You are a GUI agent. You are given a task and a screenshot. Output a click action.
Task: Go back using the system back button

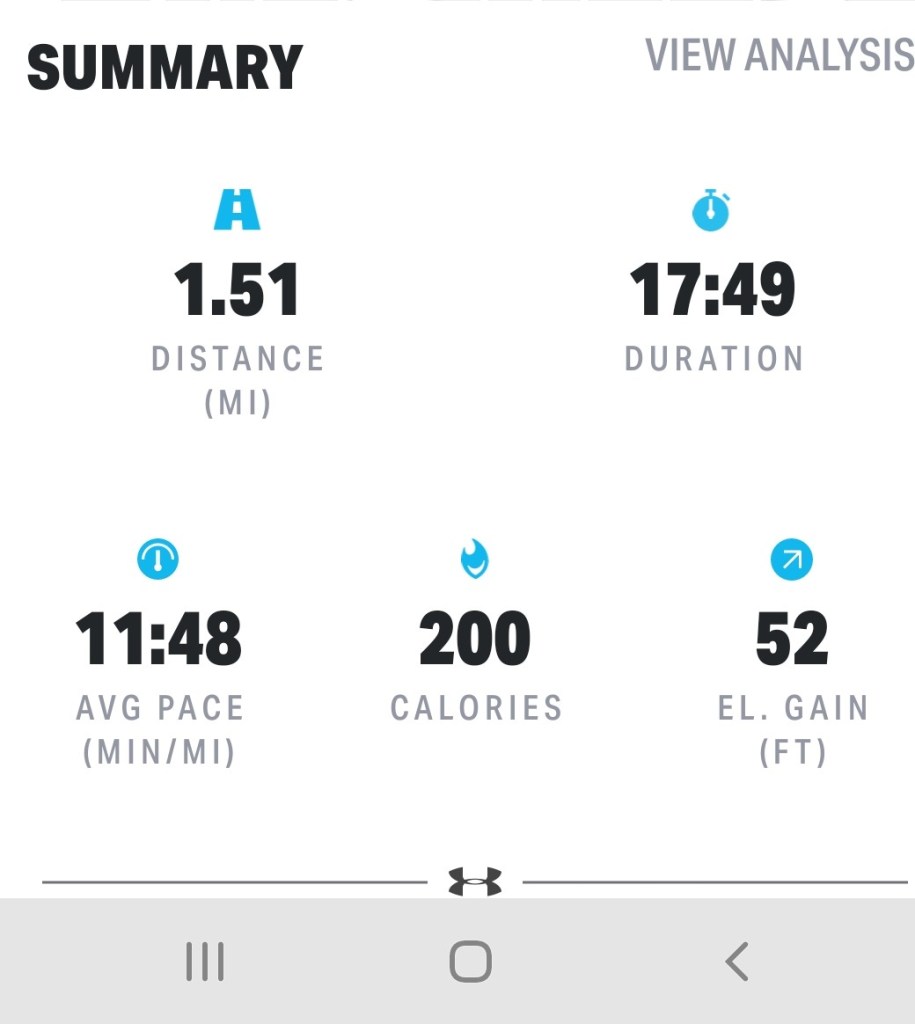pyautogui.click(x=737, y=962)
